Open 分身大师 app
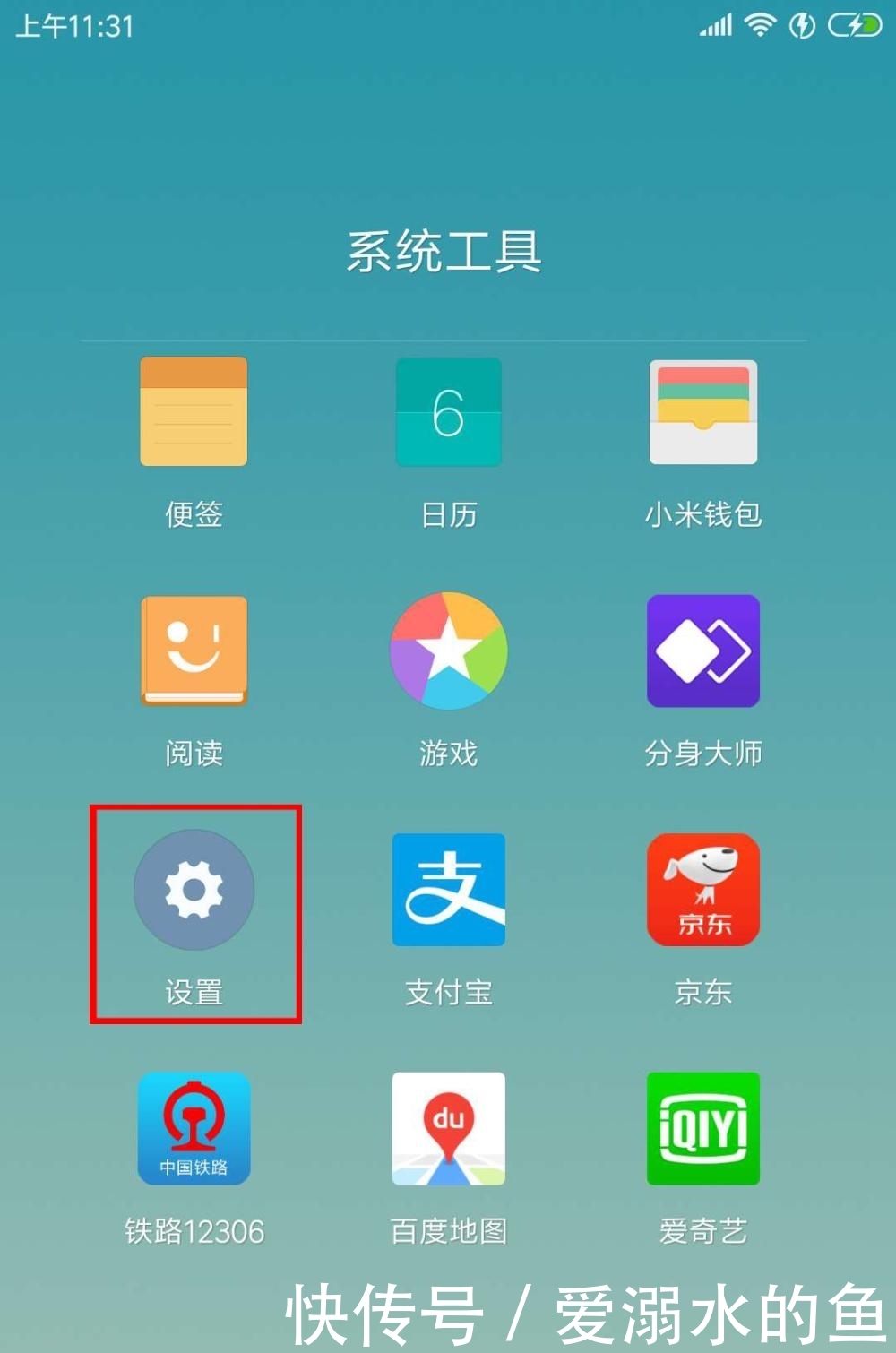The image size is (896, 1353). (x=703, y=651)
